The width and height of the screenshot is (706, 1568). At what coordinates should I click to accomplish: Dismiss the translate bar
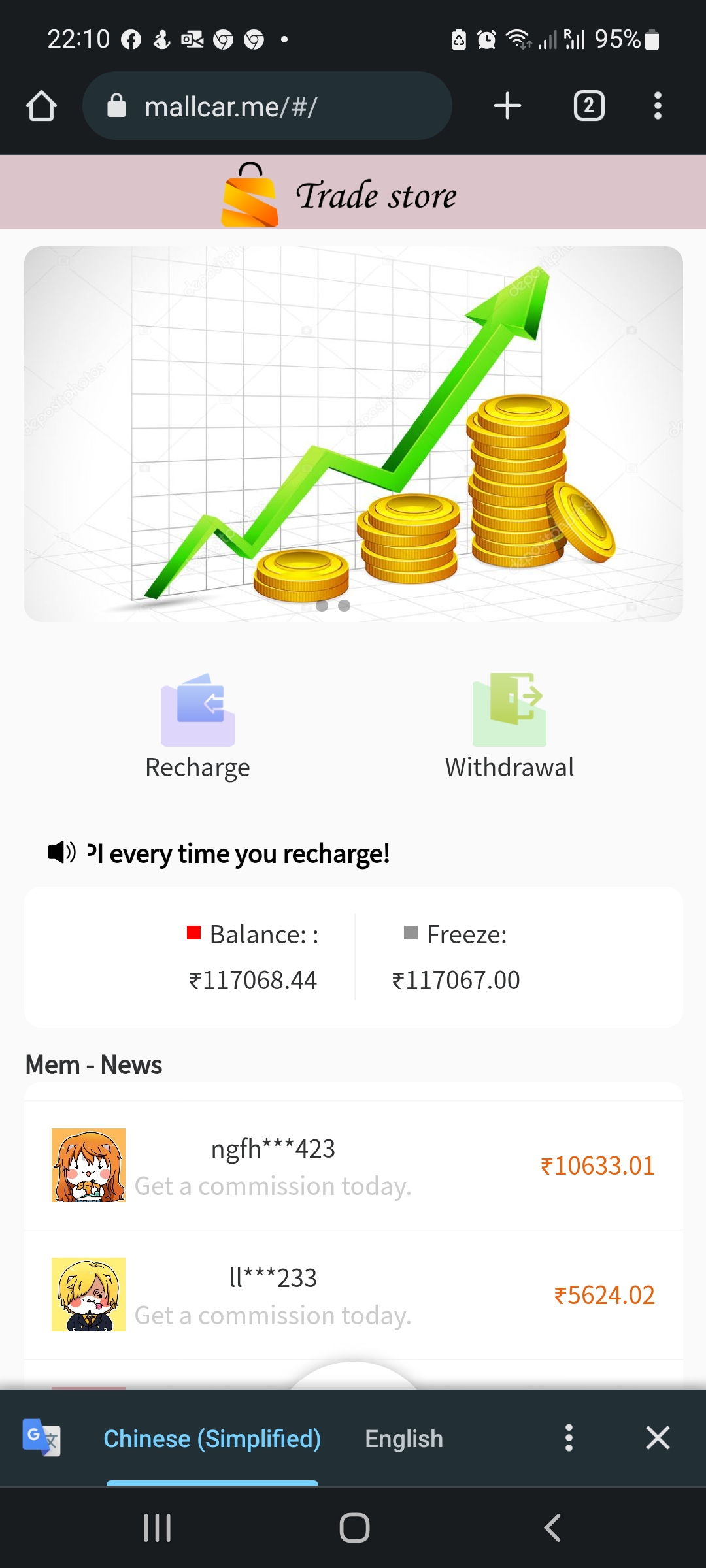(x=658, y=1438)
